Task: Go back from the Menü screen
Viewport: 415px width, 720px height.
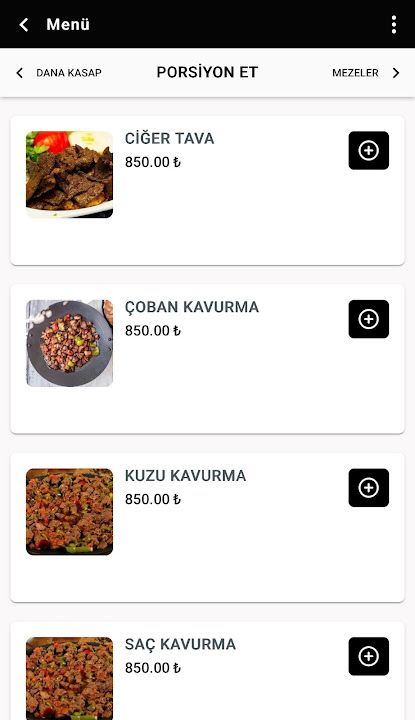Action: coord(24,24)
